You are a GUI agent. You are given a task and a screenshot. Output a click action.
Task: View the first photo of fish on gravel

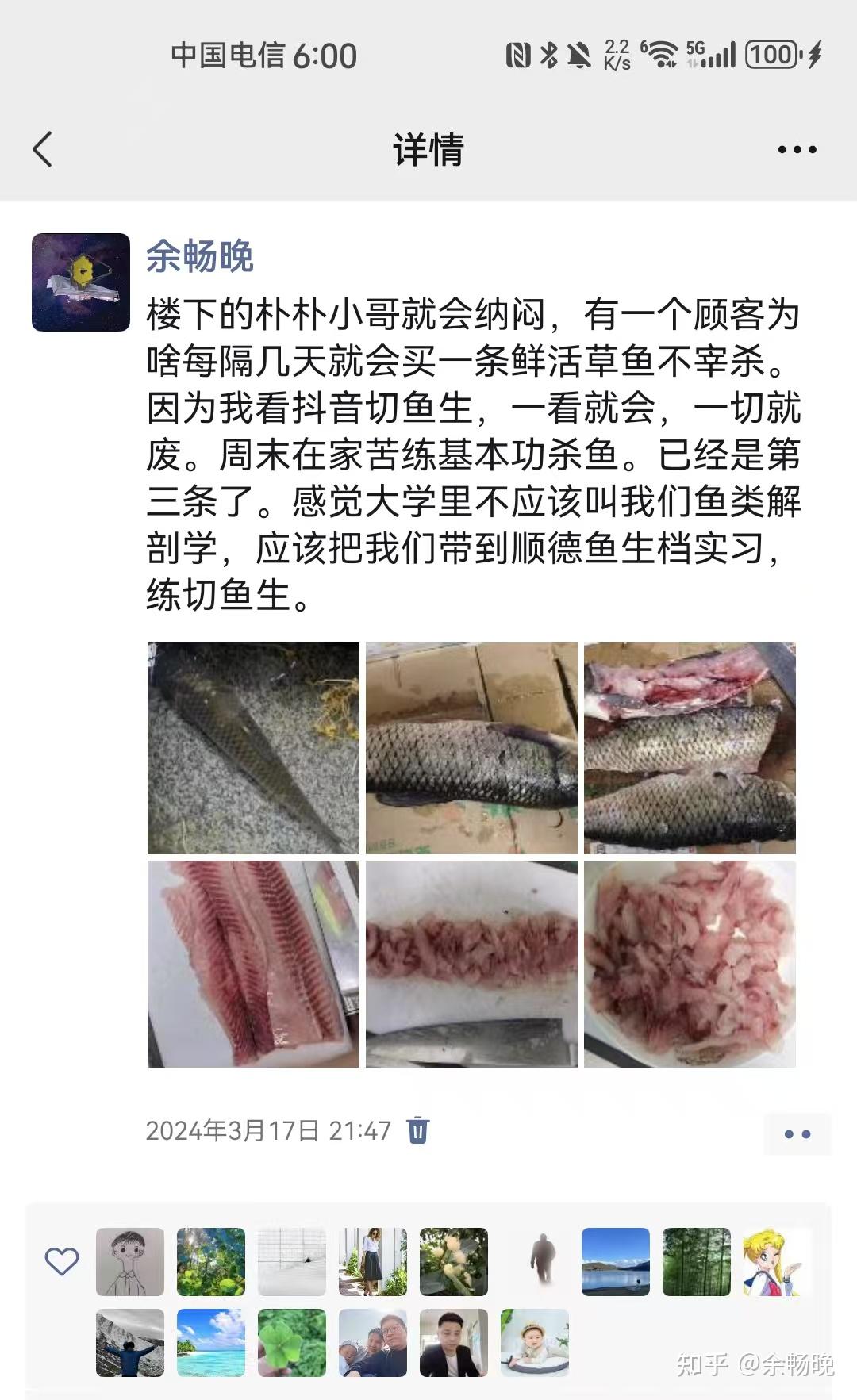[253, 748]
